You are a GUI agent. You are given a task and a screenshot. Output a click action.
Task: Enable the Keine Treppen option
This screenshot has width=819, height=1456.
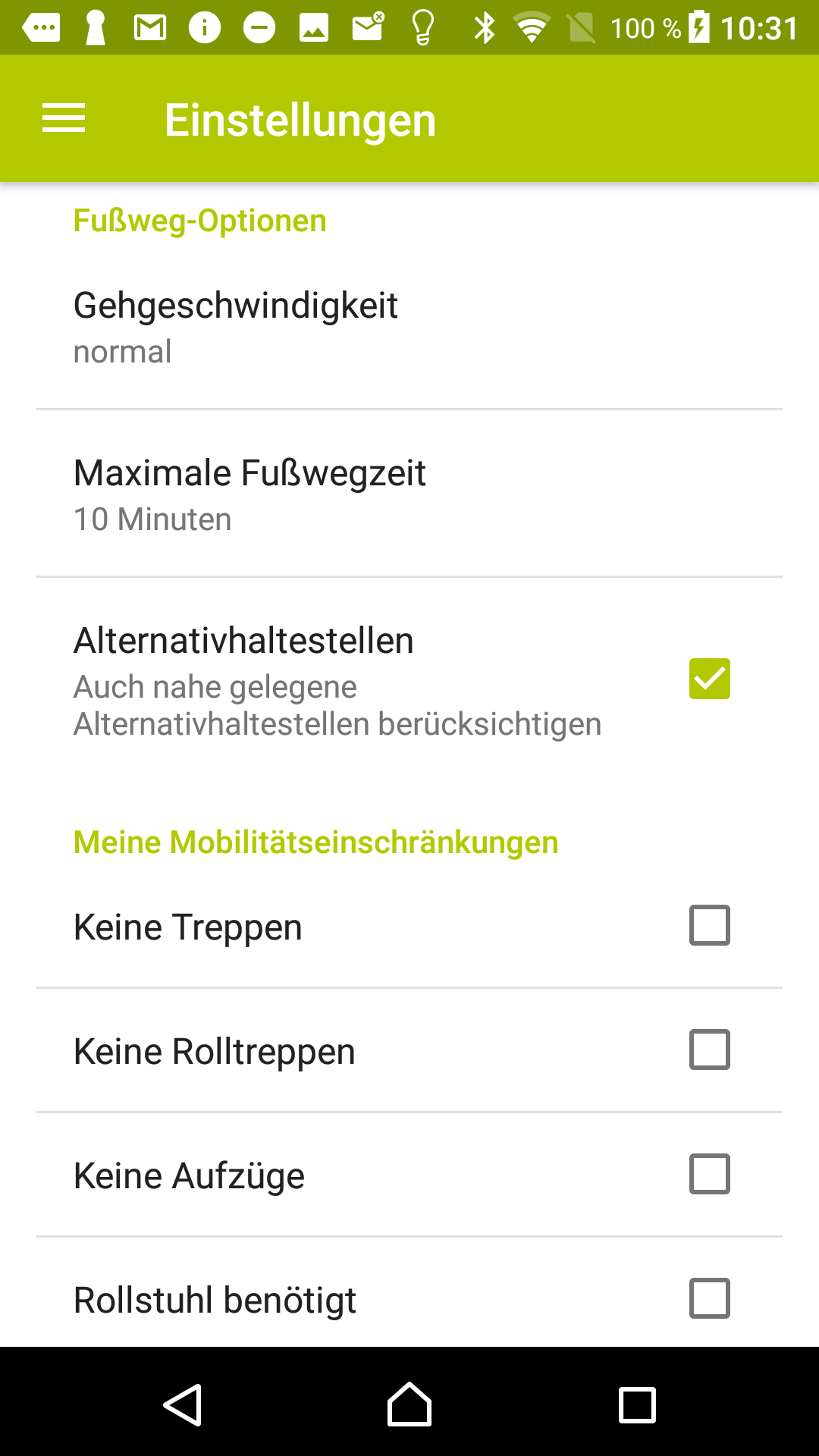(x=709, y=925)
